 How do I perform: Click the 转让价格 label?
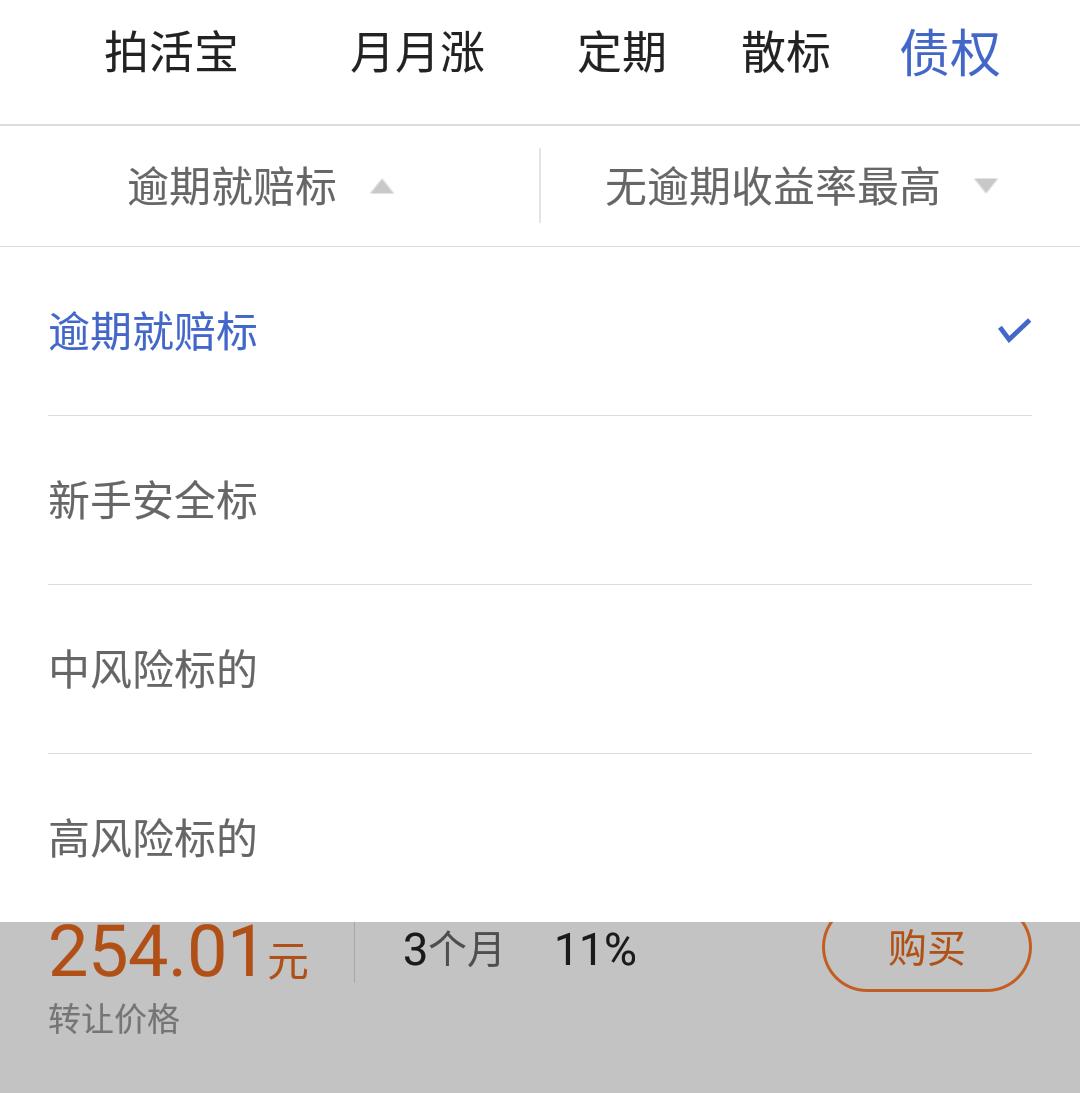click(x=111, y=1021)
